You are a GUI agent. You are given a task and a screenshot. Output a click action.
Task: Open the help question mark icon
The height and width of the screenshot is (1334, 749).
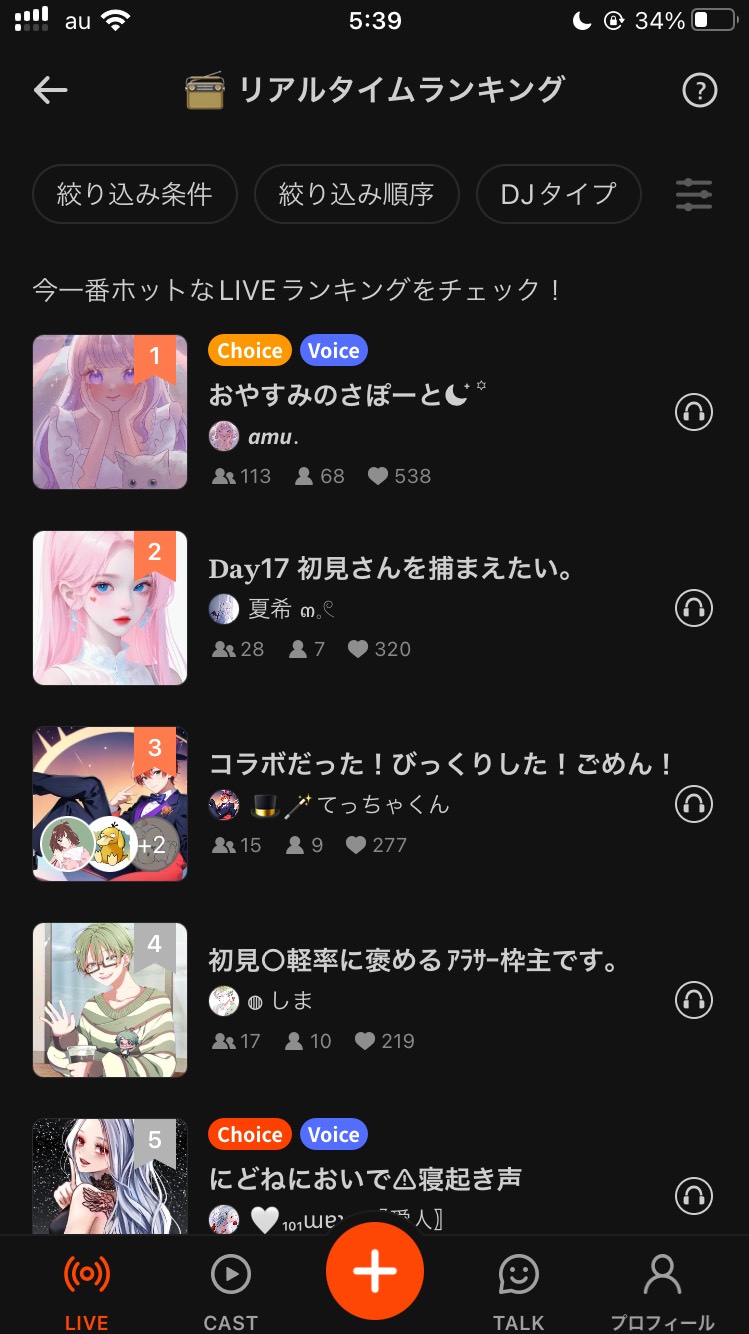tap(697, 90)
